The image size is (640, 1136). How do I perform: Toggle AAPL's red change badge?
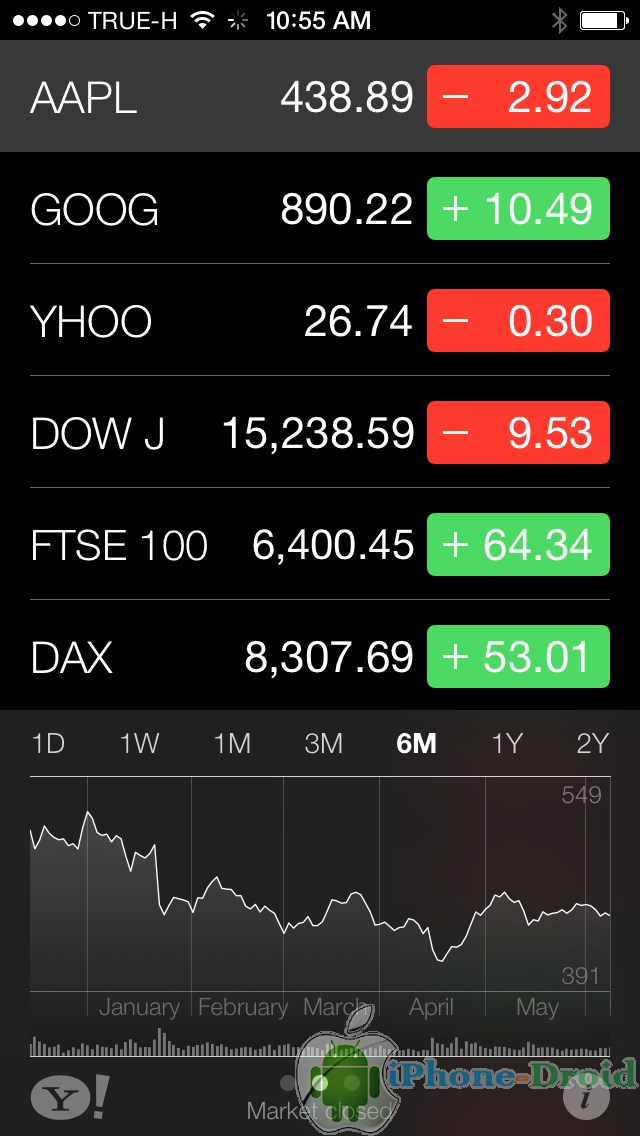518,96
